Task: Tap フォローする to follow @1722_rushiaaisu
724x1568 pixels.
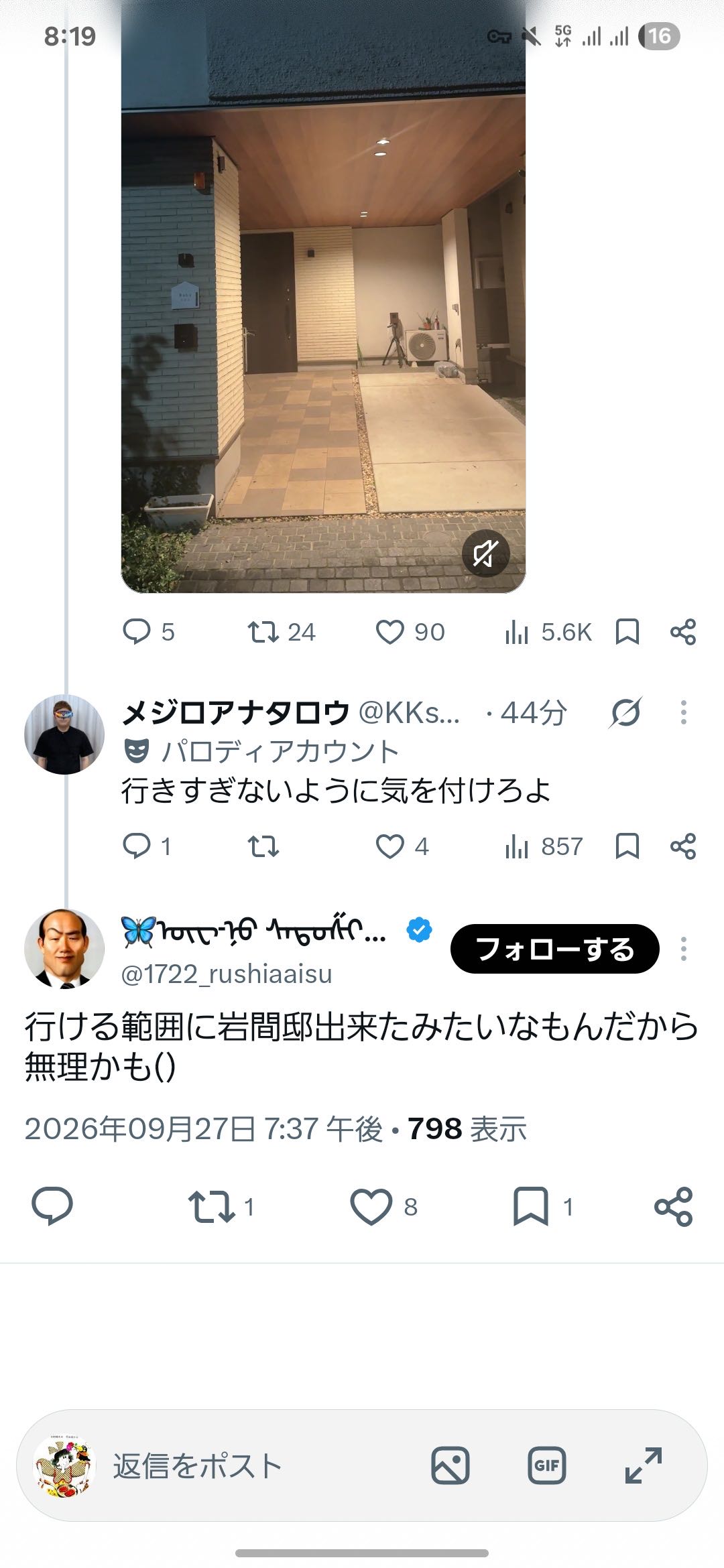Action: pyautogui.click(x=555, y=949)
